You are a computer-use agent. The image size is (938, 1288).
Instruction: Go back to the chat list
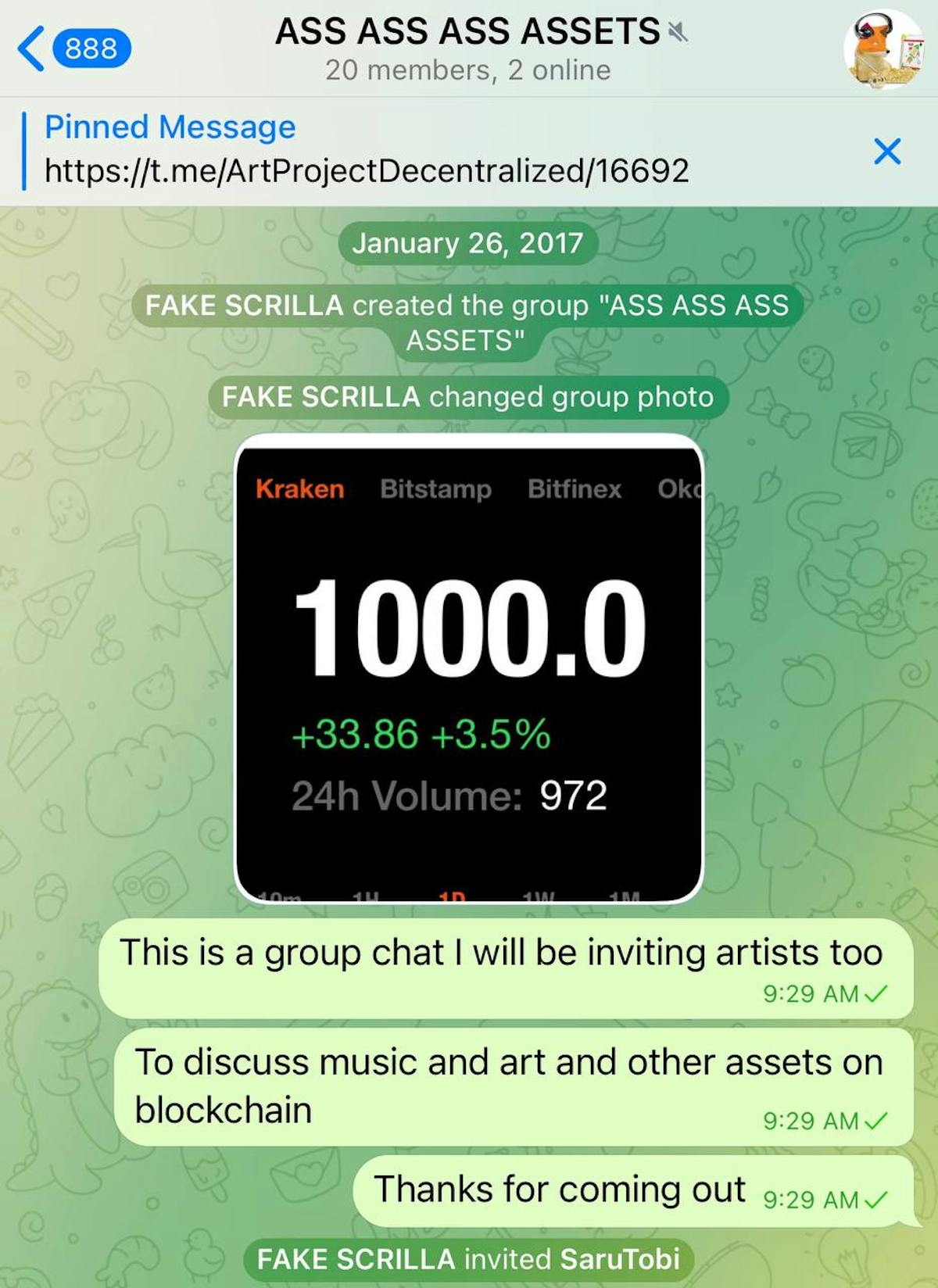point(73,48)
